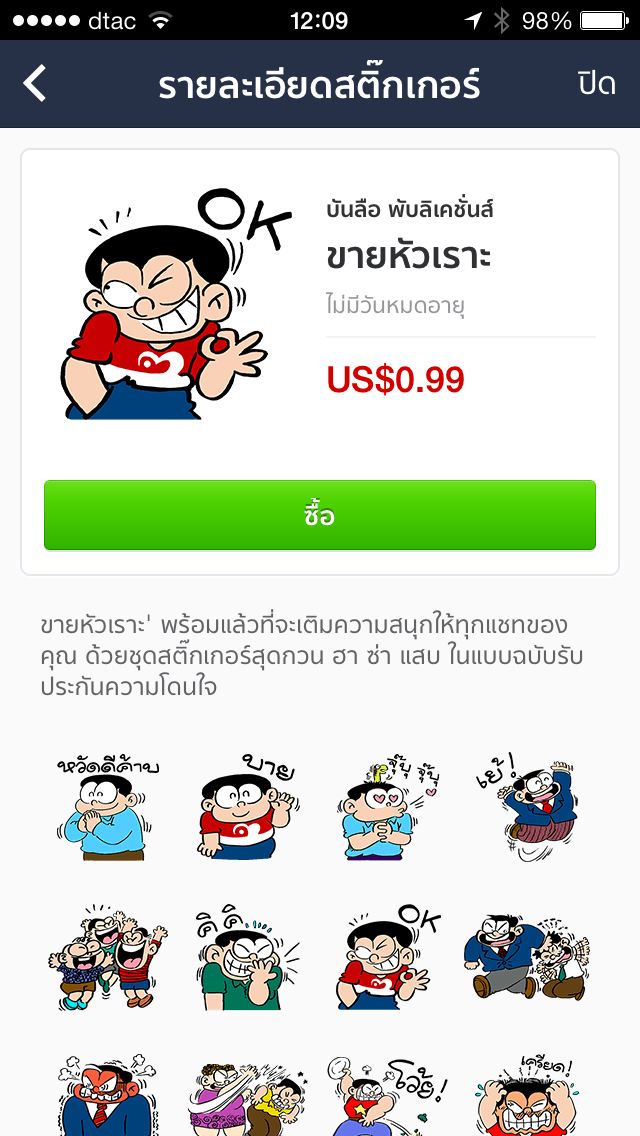View the three laughing friends sticker

click(100, 955)
